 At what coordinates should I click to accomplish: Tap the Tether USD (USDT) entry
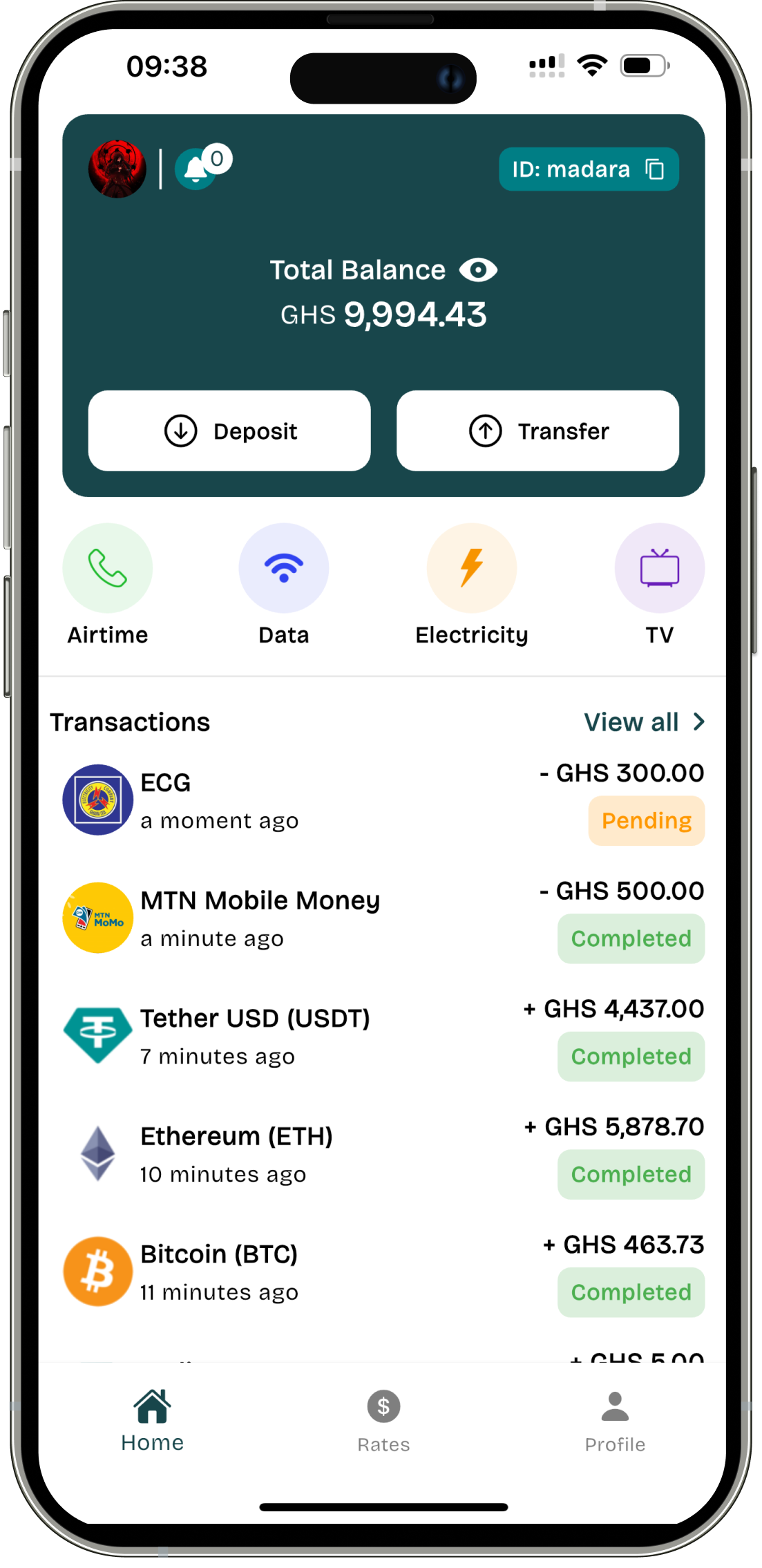click(x=255, y=1035)
